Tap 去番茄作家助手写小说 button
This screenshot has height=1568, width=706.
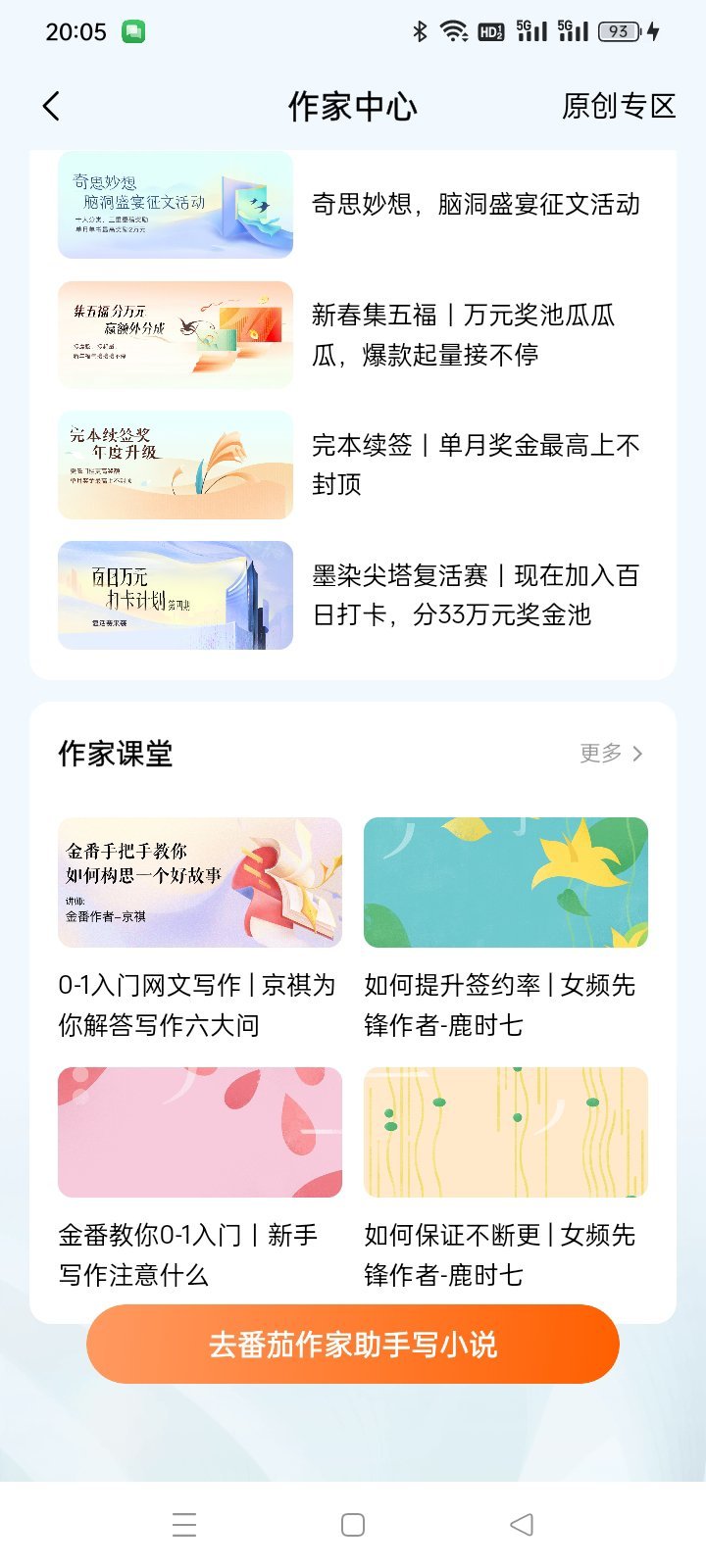[x=353, y=1344]
